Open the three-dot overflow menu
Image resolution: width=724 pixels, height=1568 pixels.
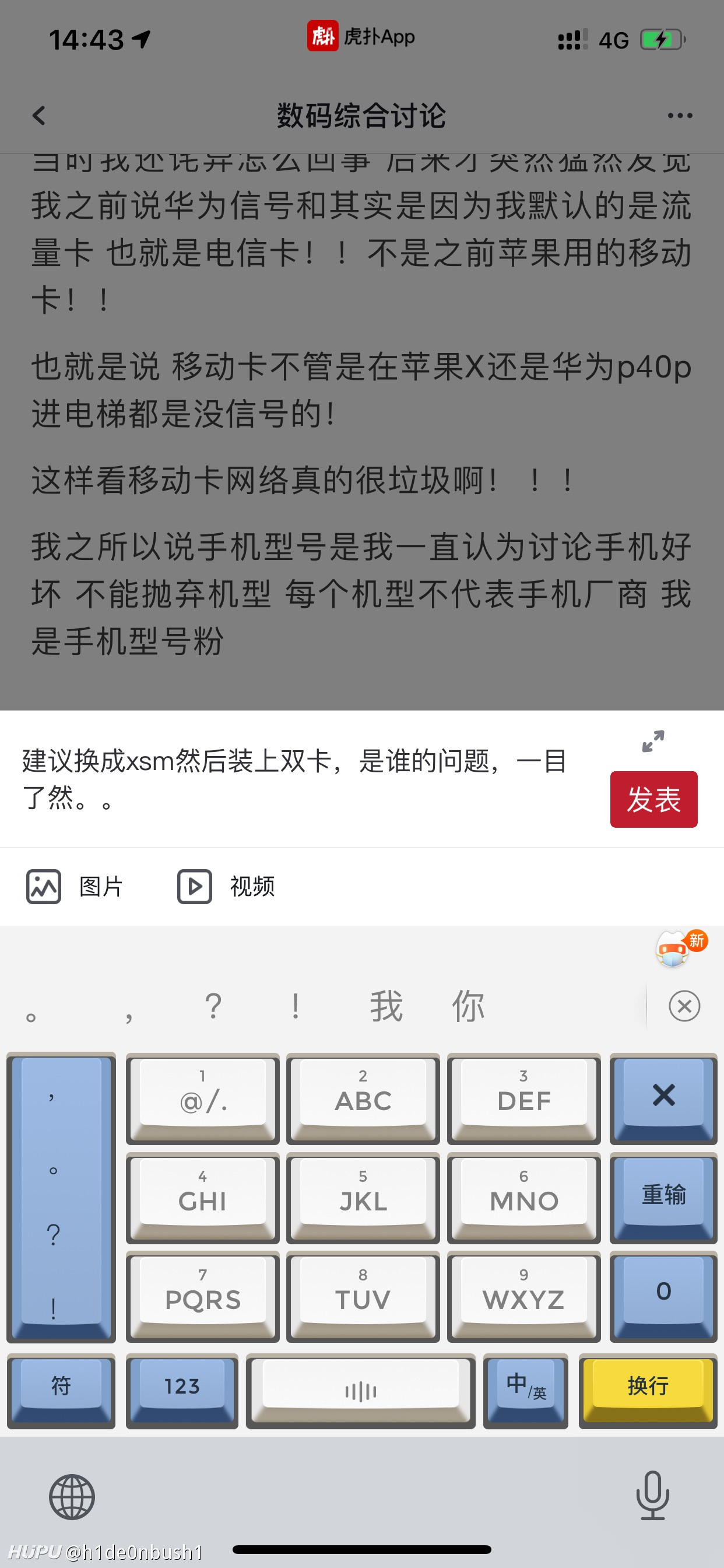(680, 115)
